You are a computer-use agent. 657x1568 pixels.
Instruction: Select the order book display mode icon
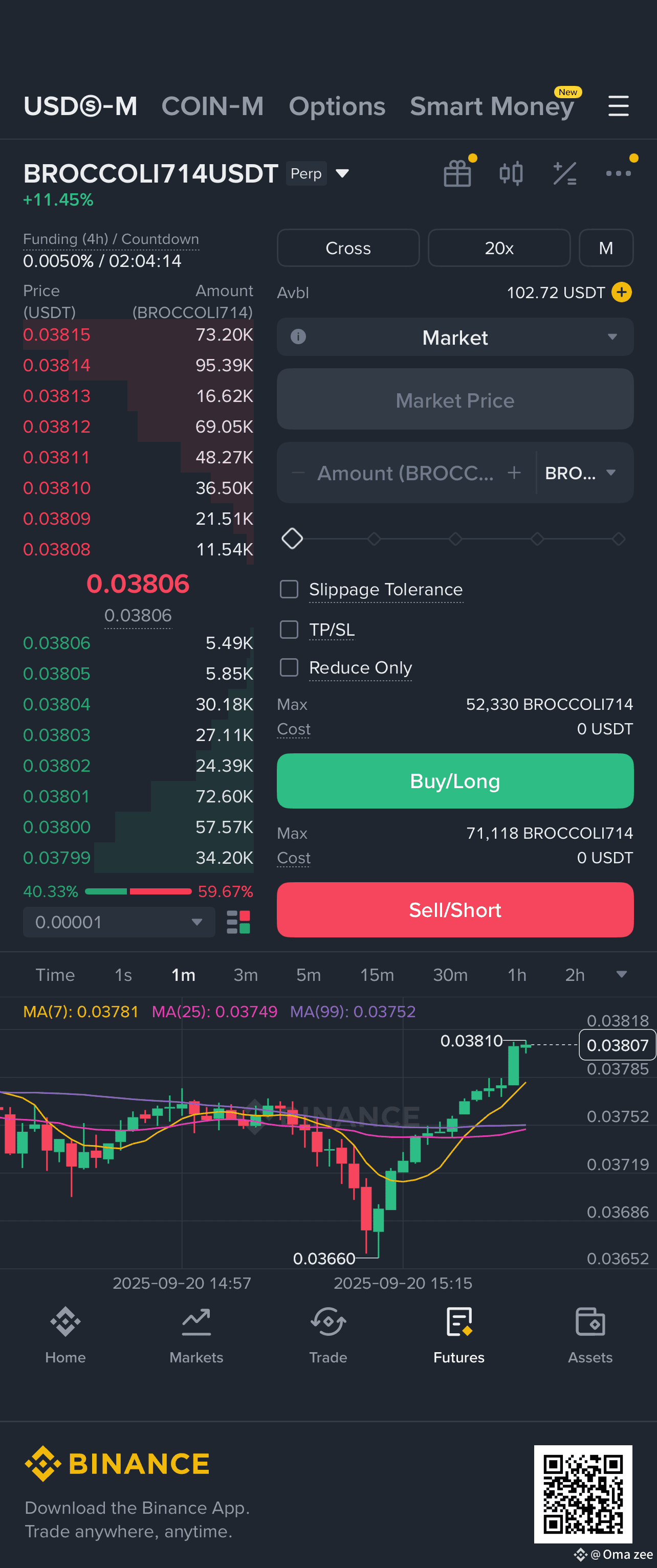pos(238,922)
